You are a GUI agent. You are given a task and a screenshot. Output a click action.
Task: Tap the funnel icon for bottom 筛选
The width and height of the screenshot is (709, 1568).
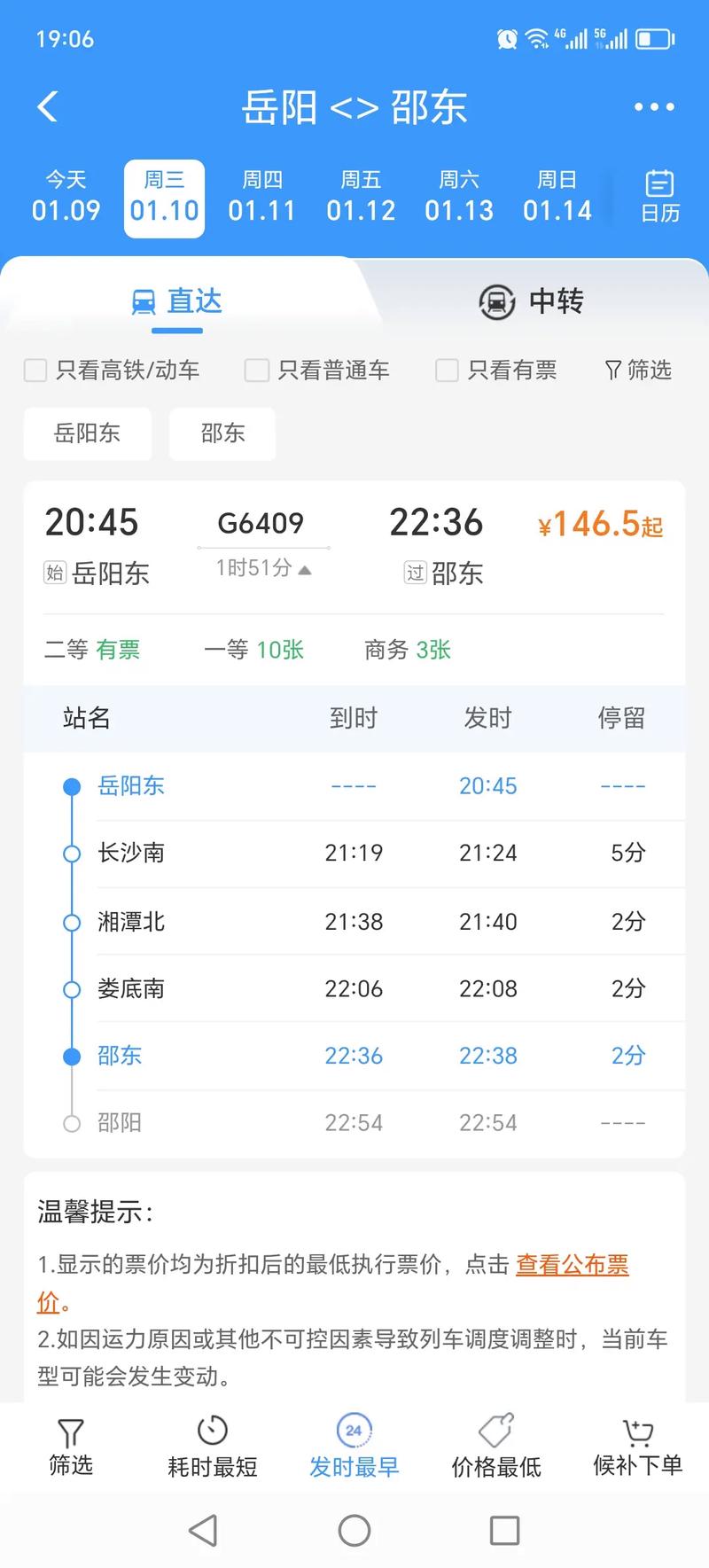coord(71,1431)
